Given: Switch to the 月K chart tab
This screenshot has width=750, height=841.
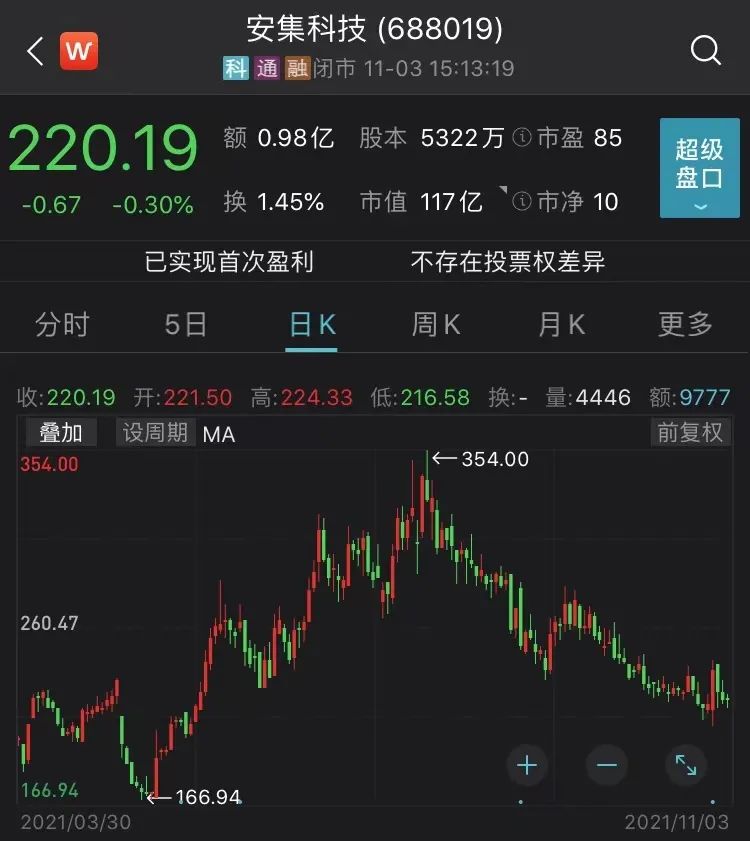Looking at the screenshot, I should 561,324.
